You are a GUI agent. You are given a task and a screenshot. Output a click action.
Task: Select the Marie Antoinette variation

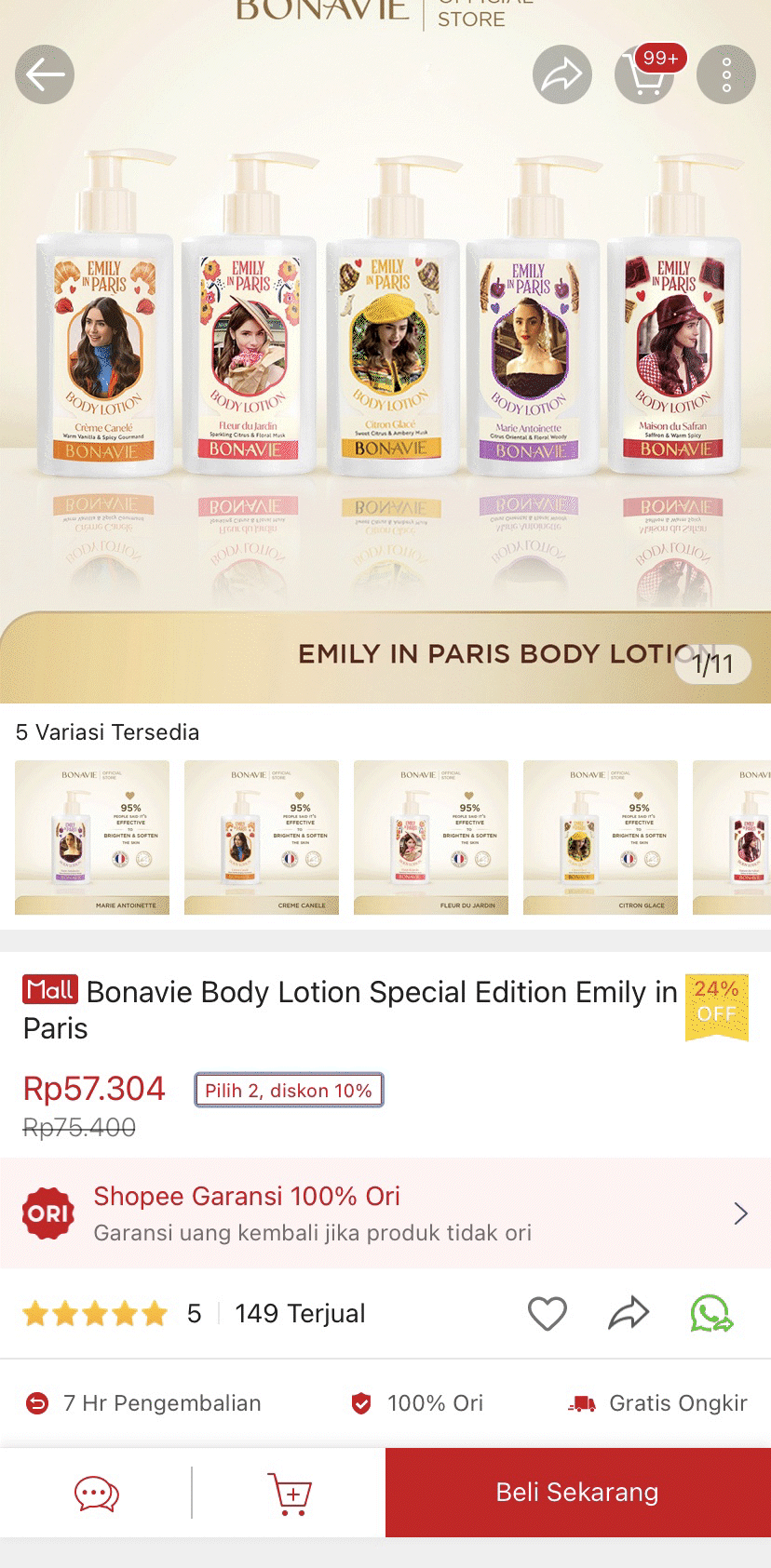tap(92, 838)
